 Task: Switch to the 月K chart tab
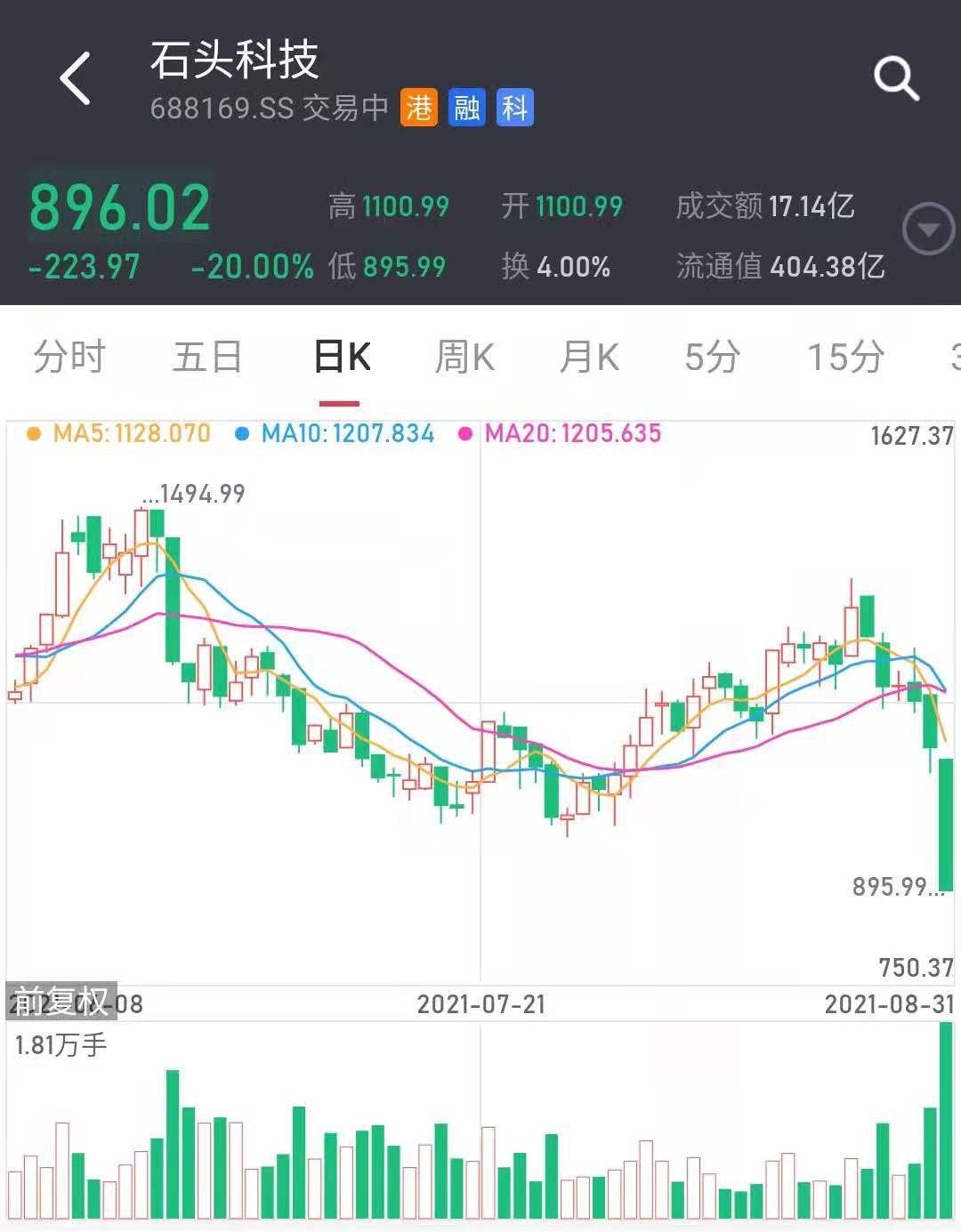pos(588,358)
